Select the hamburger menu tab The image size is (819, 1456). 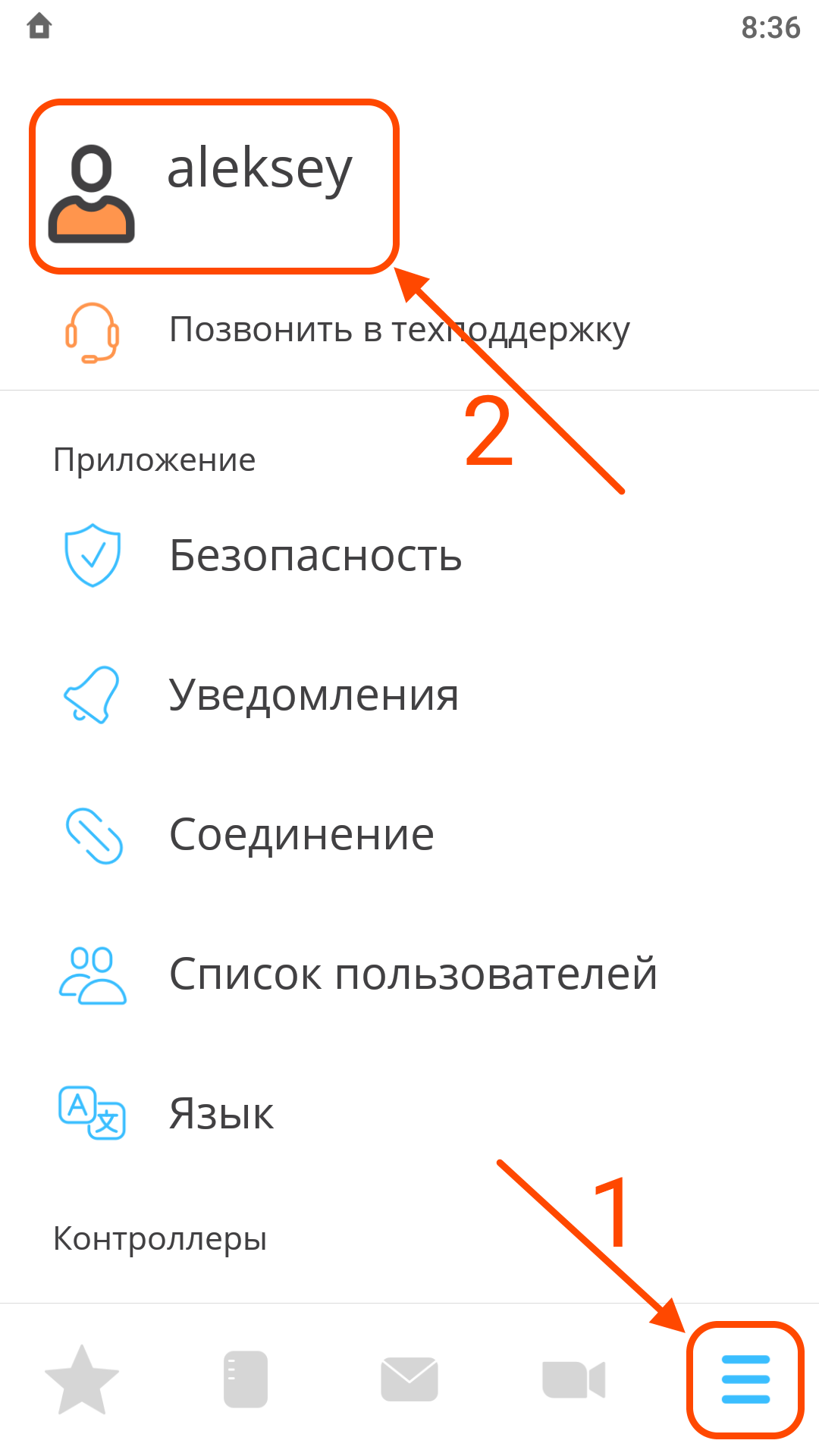pos(745,1379)
